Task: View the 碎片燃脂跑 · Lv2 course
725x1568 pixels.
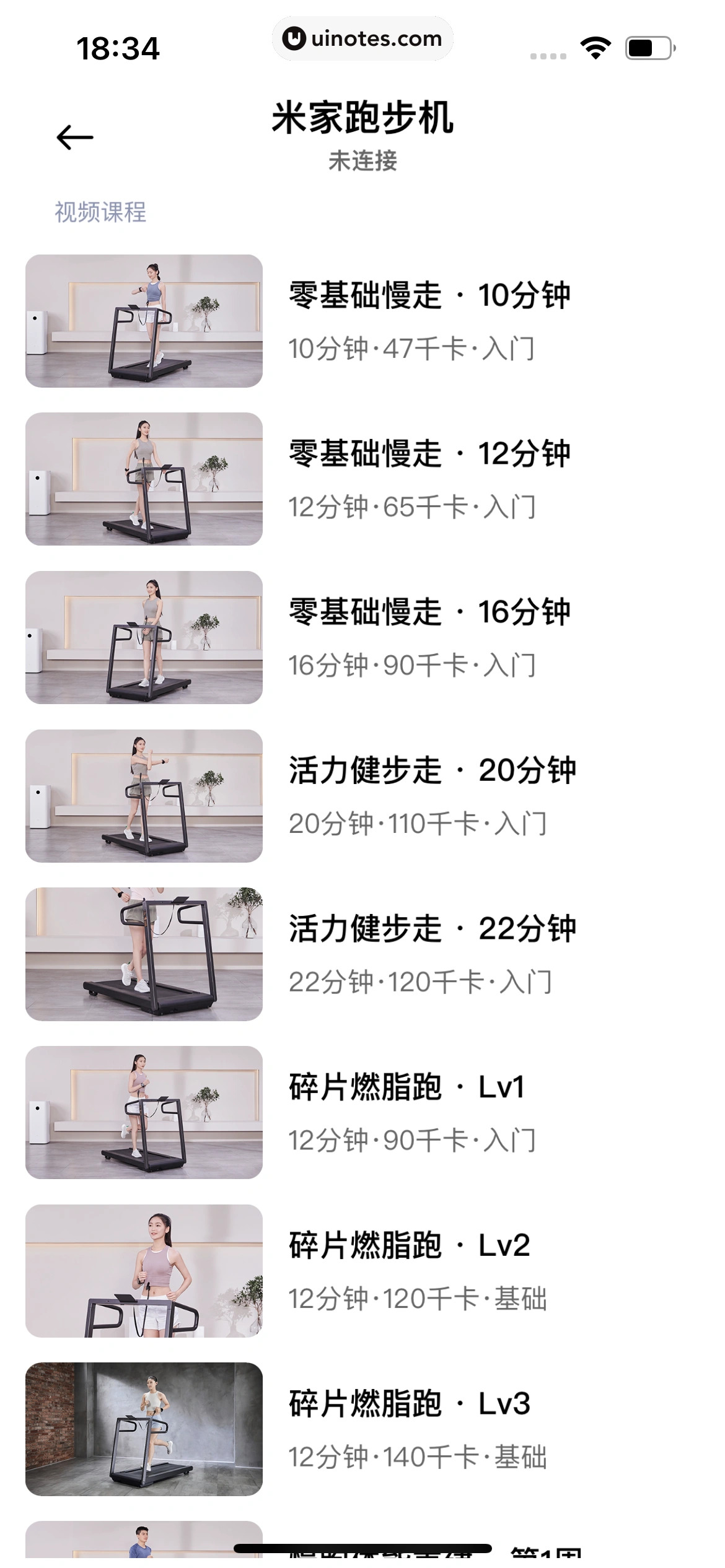Action: click(362, 1271)
